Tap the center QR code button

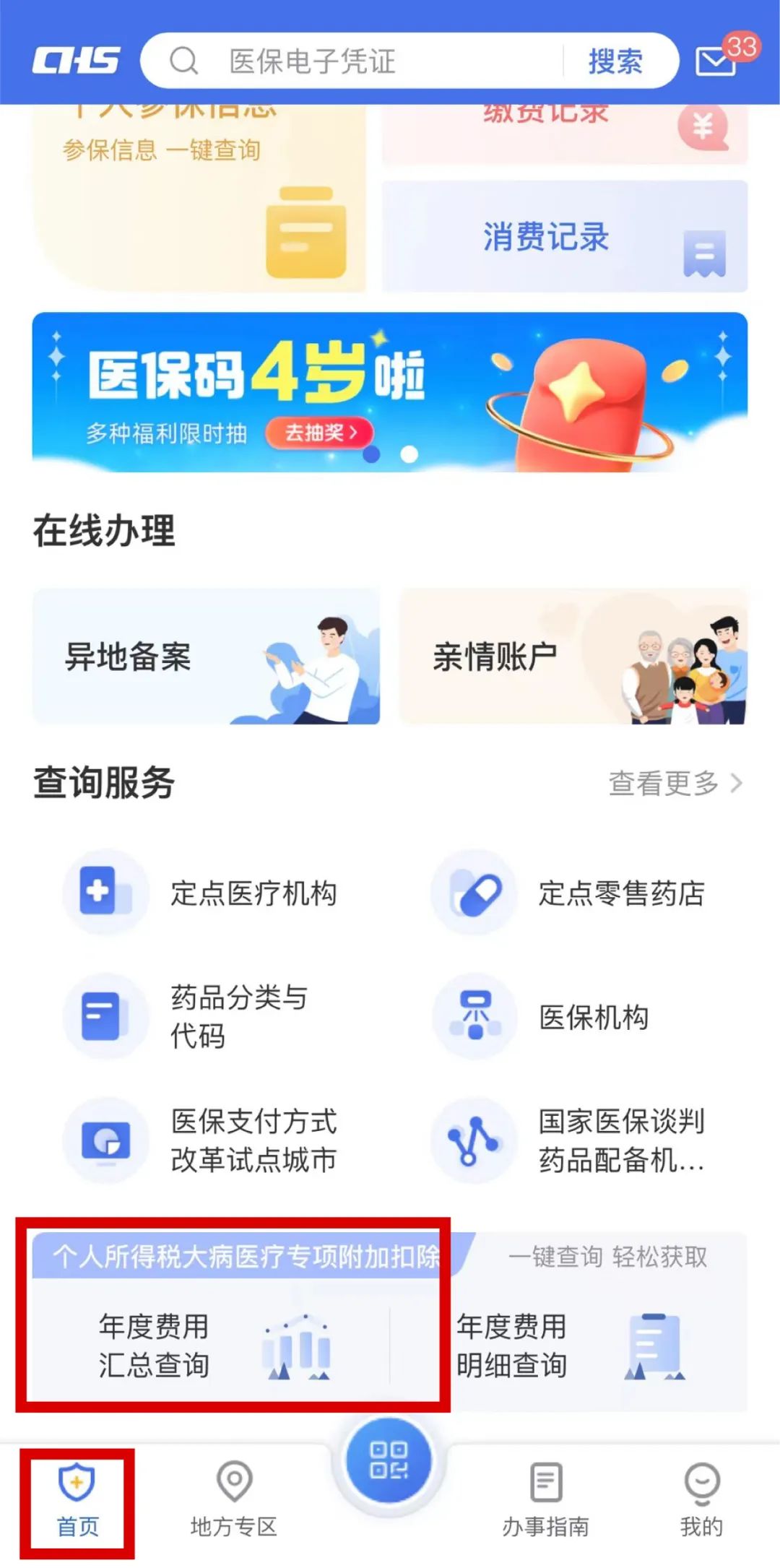pos(389,1460)
